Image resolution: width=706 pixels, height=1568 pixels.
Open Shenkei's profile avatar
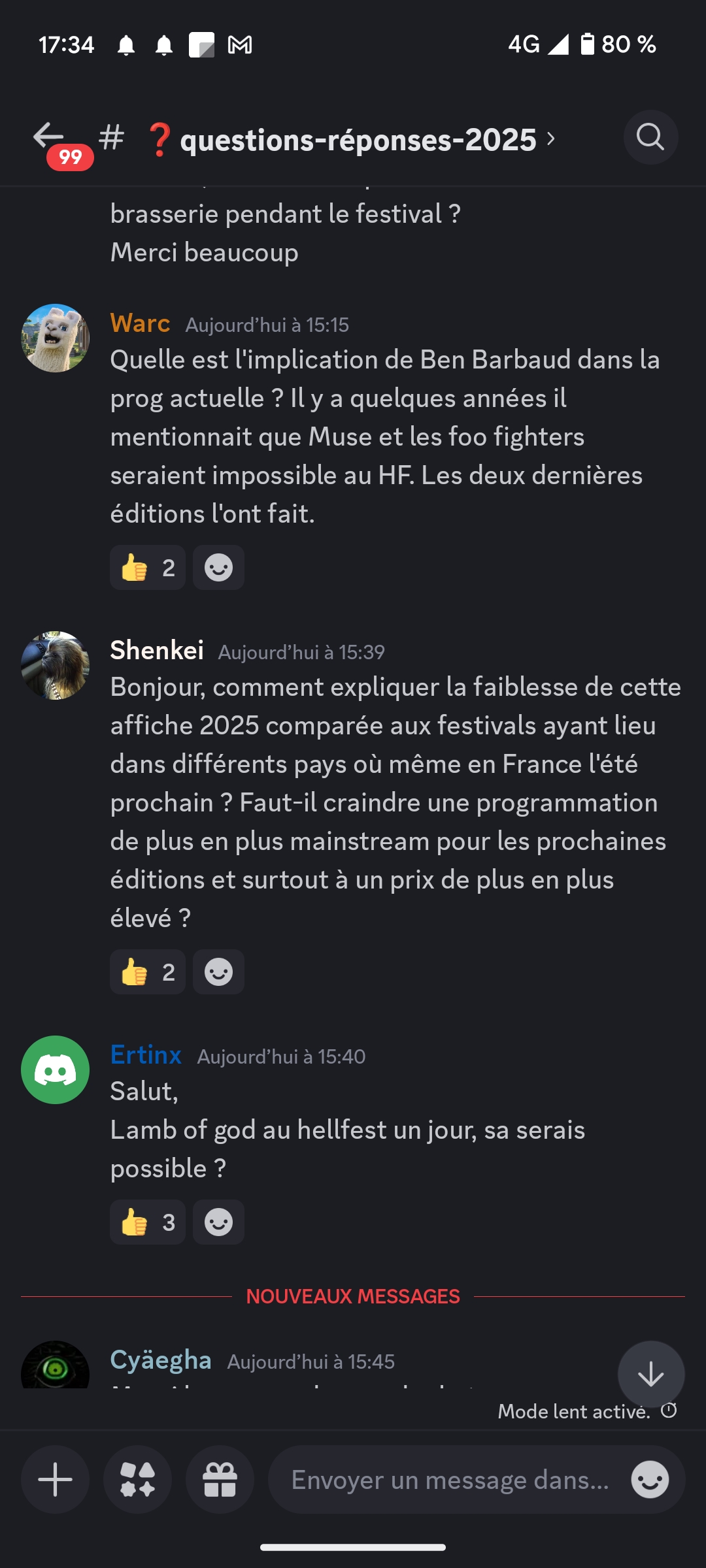click(x=56, y=665)
